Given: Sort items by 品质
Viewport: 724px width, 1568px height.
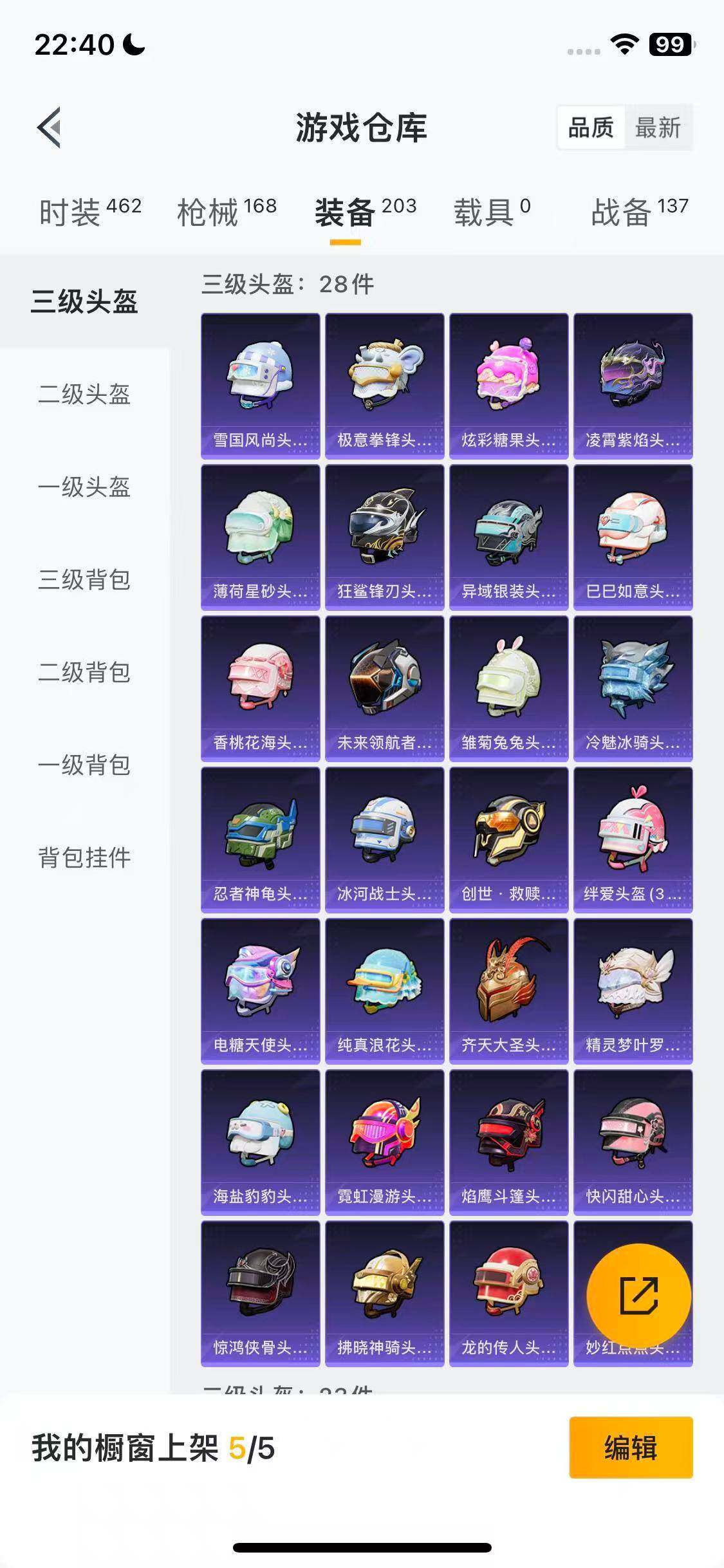Looking at the screenshot, I should click(x=590, y=127).
